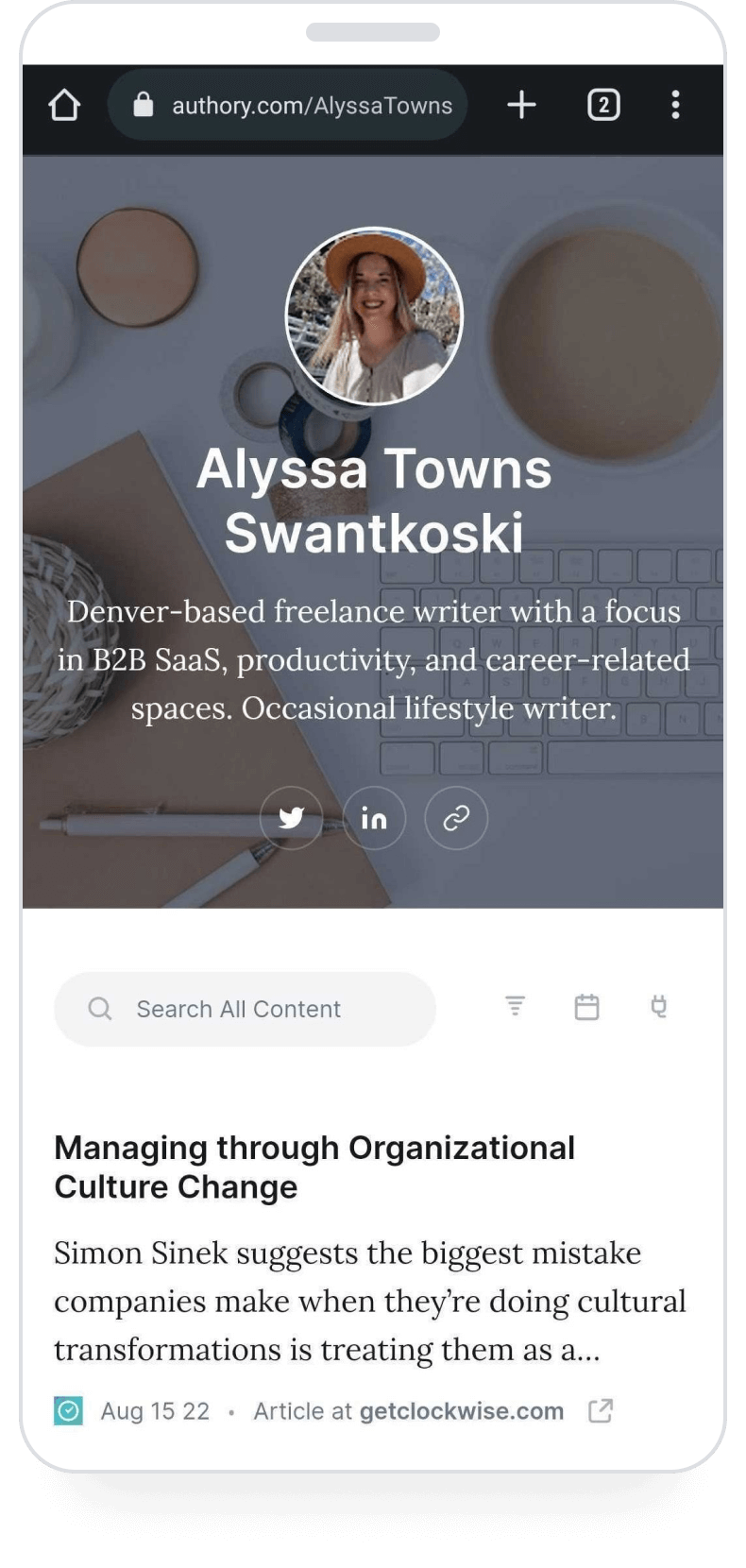This screenshot has width=746, height=1568.
Task: Tap the browser home icon
Action: 64,105
